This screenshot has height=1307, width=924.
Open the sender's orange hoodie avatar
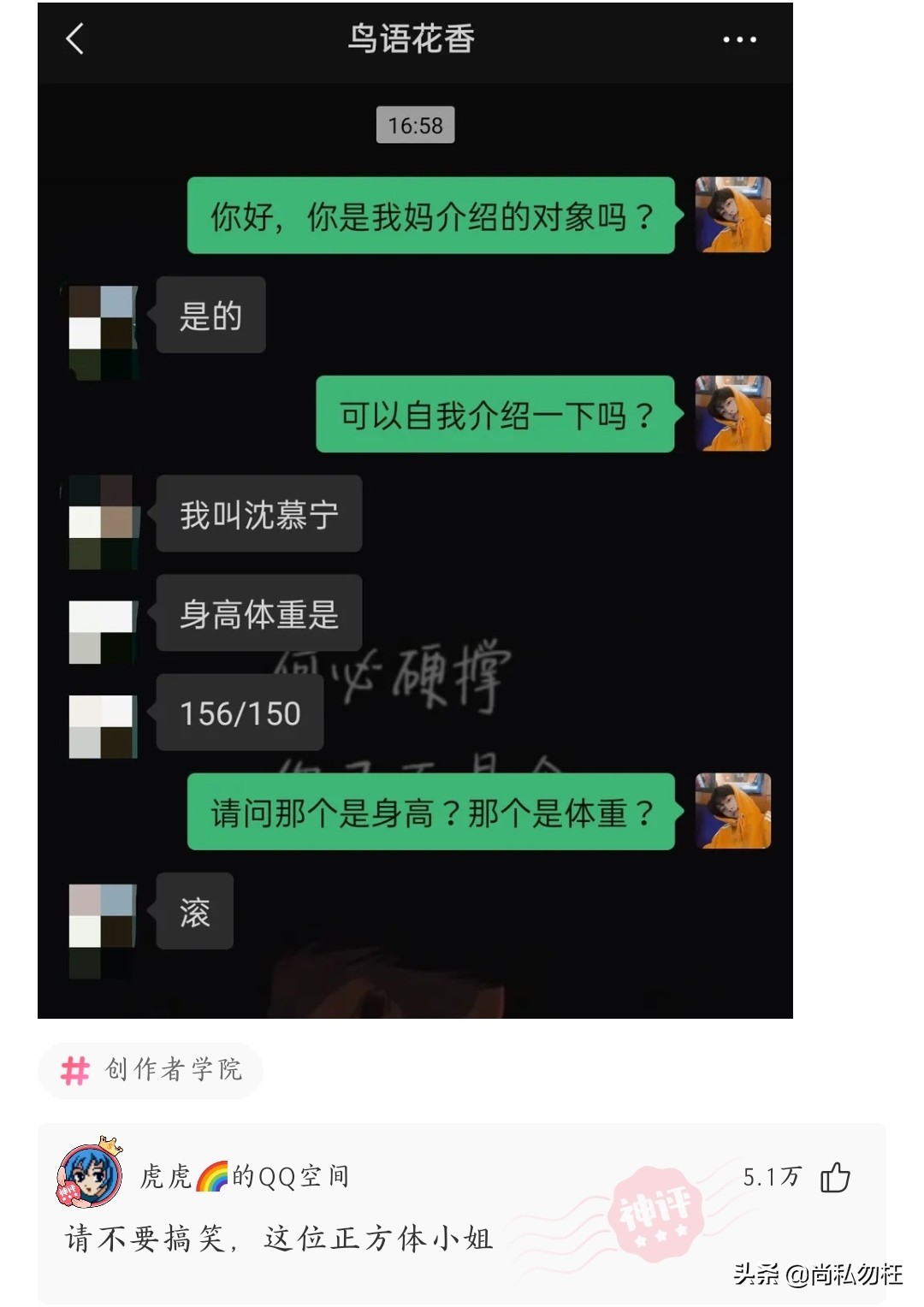pyautogui.click(x=731, y=214)
